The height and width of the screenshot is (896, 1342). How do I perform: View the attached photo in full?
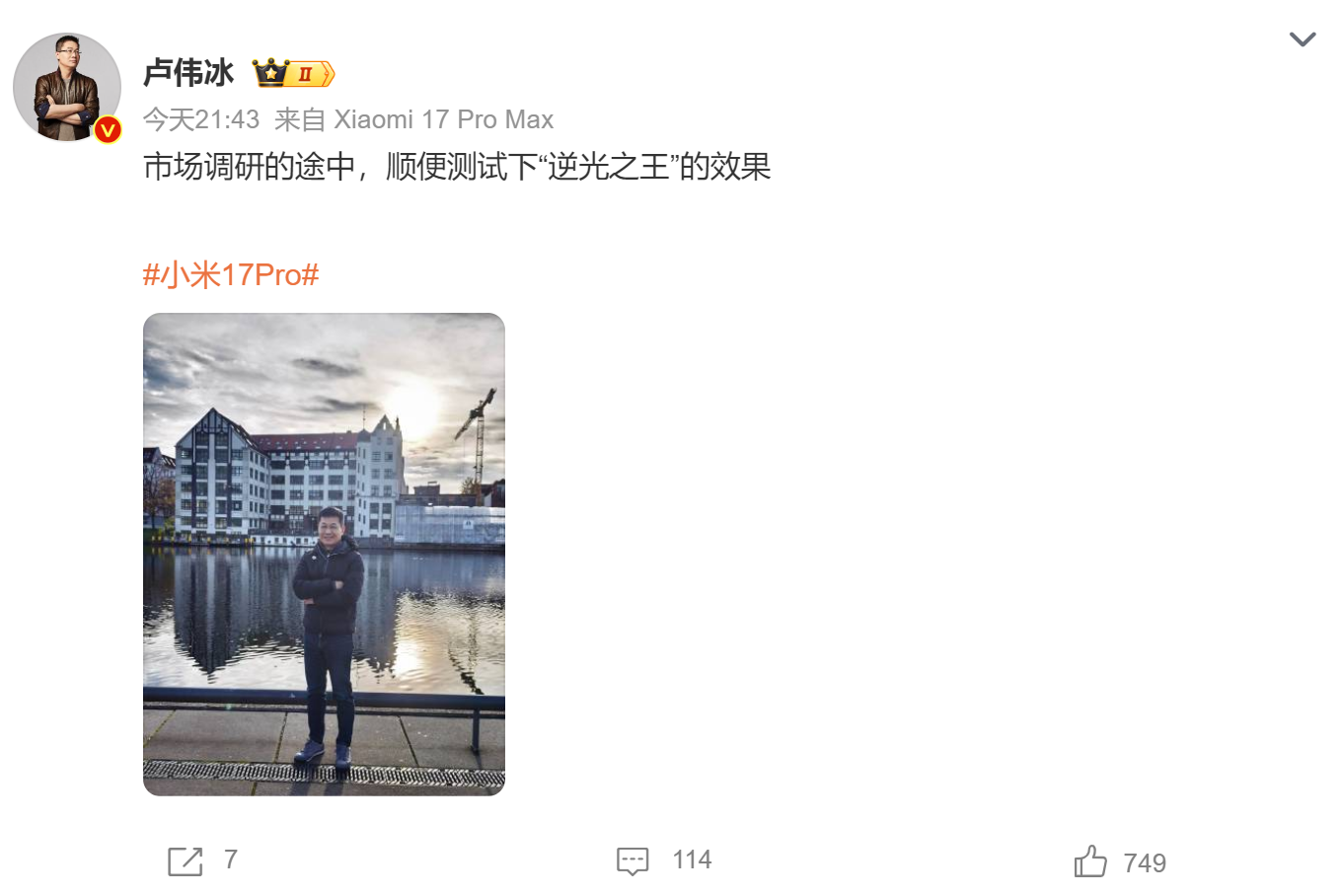coord(324,554)
